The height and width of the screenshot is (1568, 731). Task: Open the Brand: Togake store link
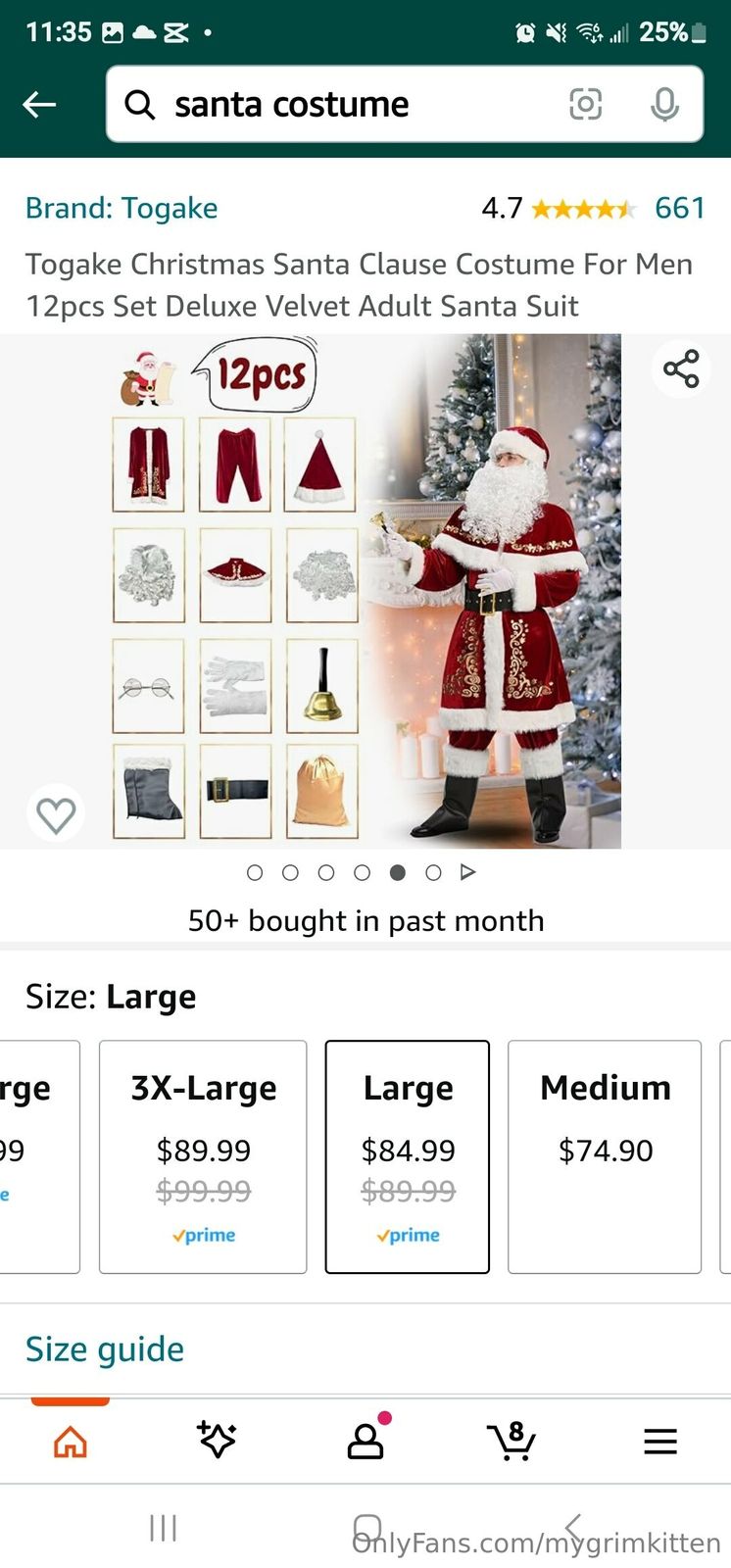coord(122,208)
